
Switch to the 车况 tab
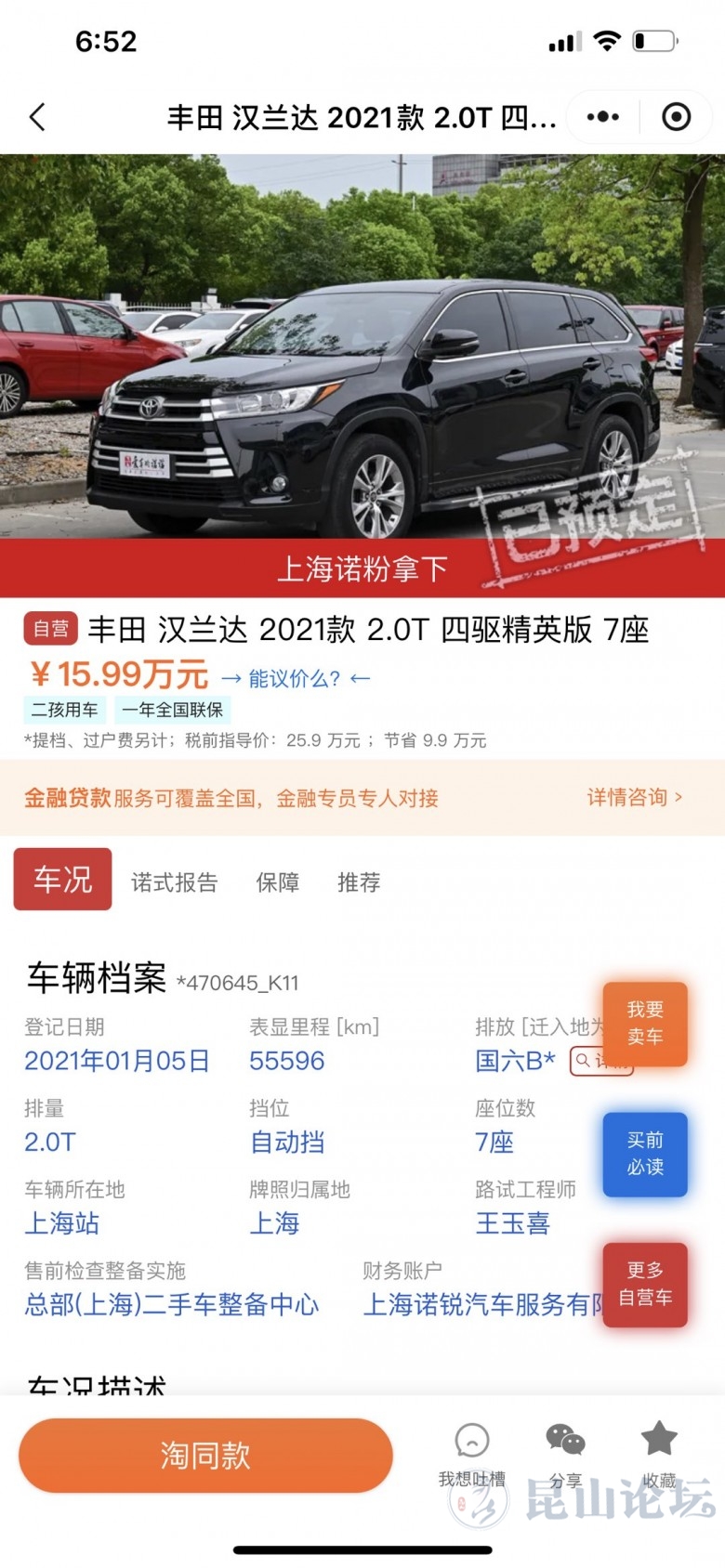tap(62, 879)
